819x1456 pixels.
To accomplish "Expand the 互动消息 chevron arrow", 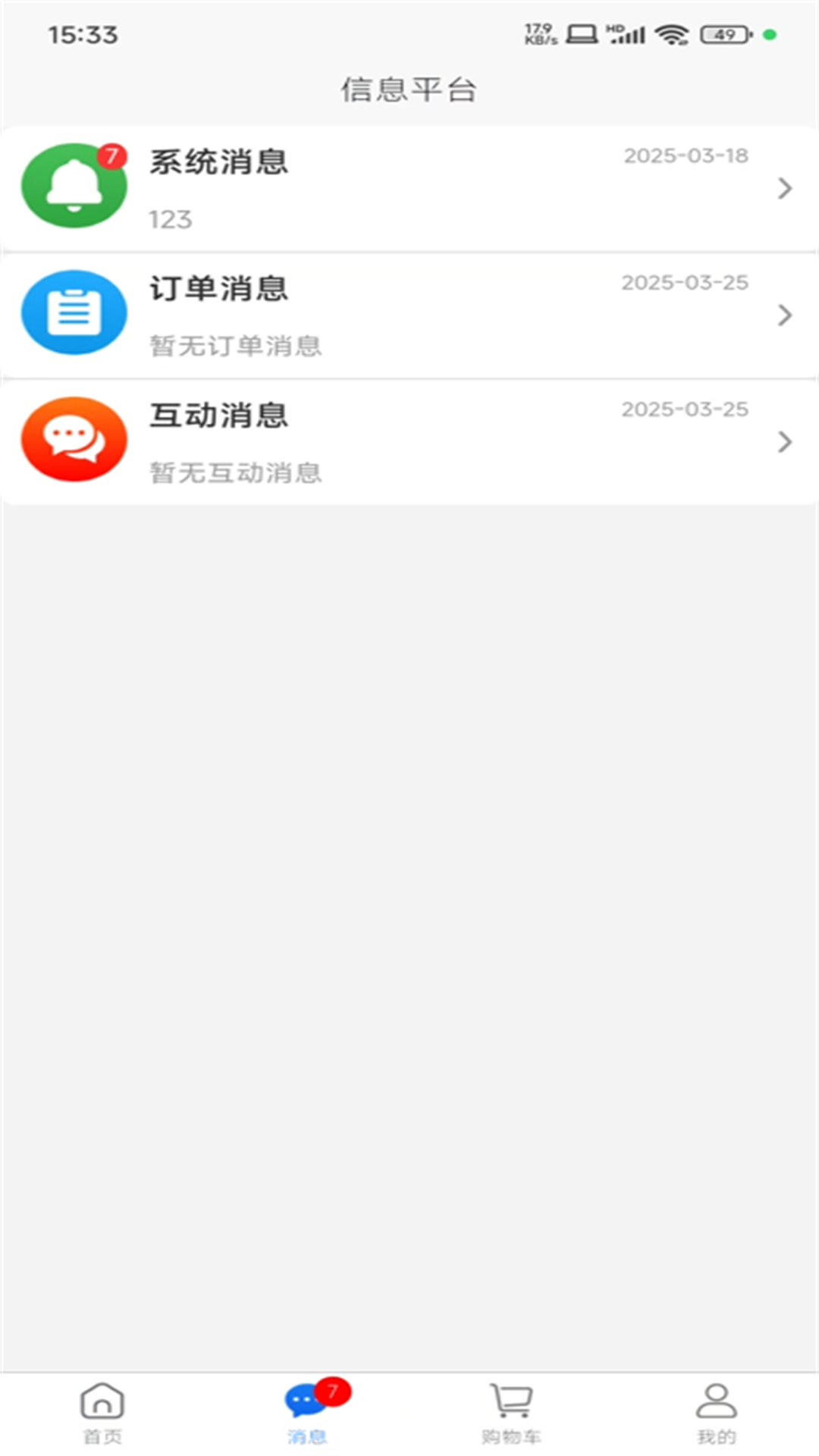I will pos(784,442).
